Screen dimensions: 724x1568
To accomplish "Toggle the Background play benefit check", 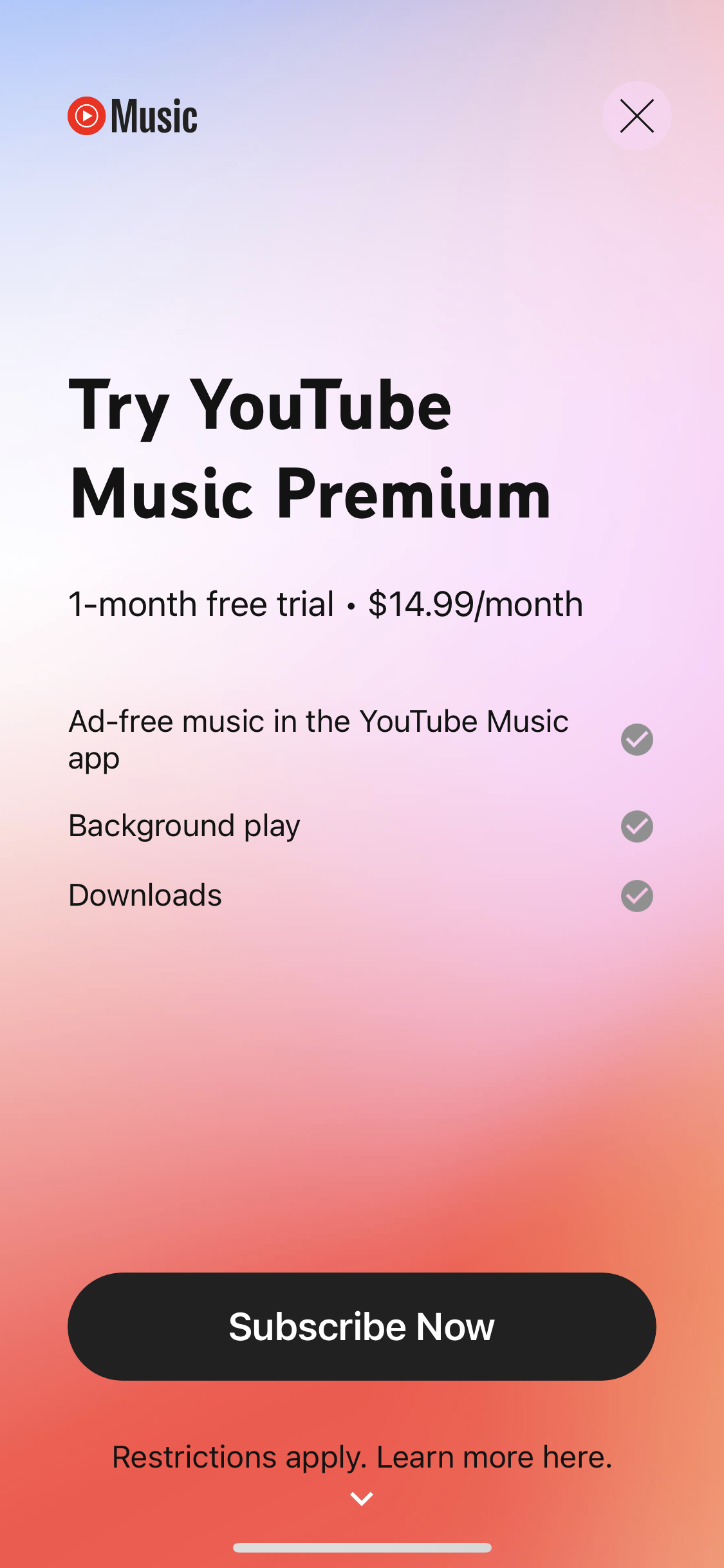I will coord(636,826).
